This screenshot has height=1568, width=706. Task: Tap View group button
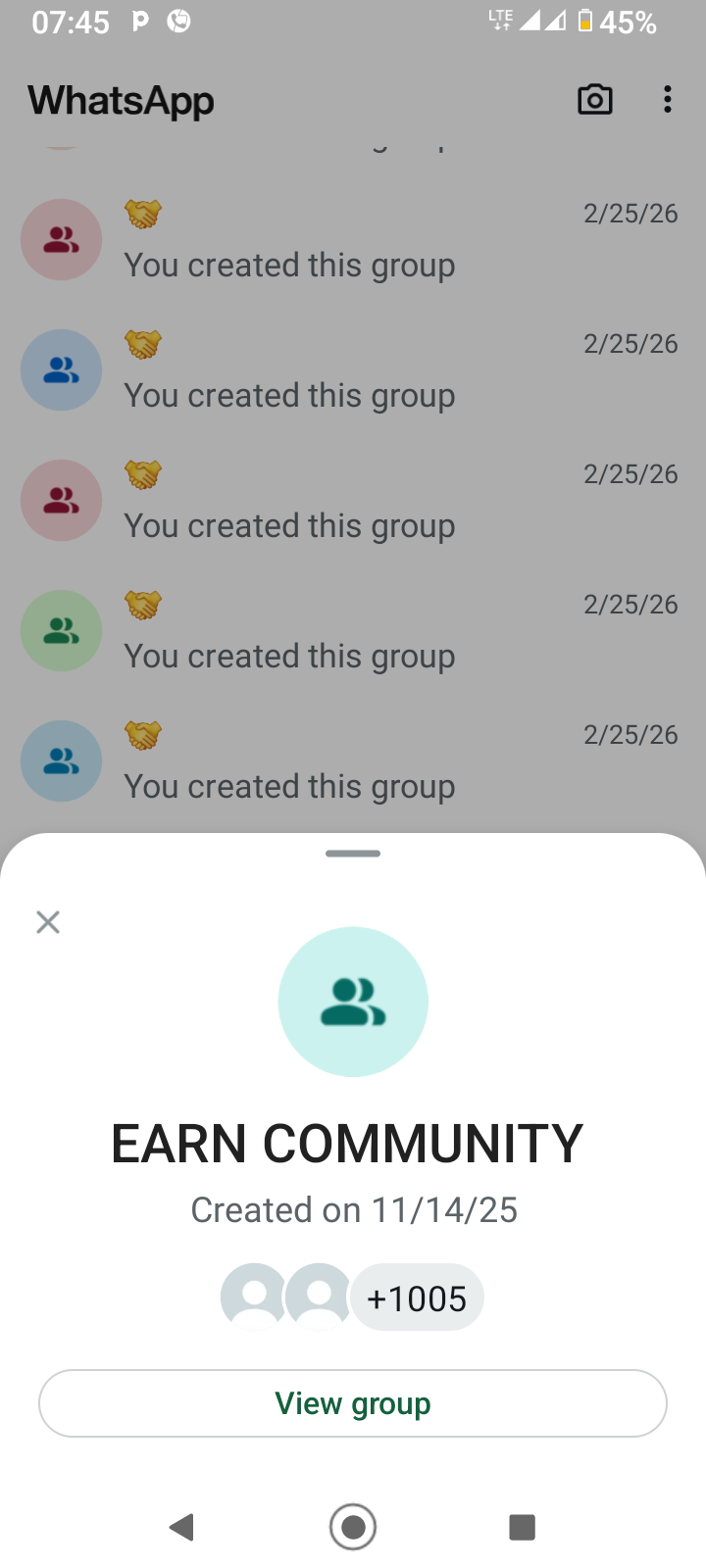tap(353, 1403)
